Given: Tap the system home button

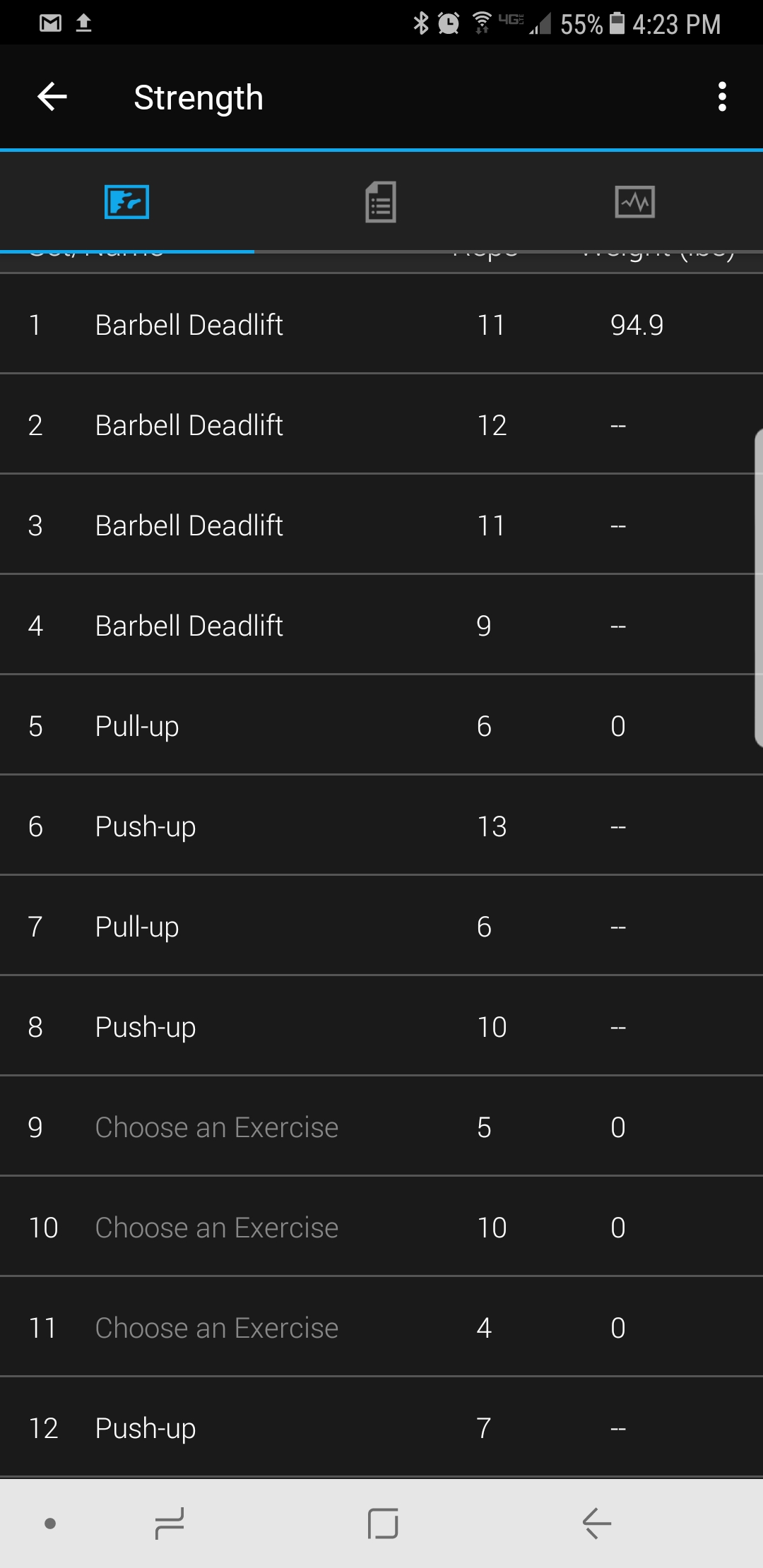Looking at the screenshot, I should tap(382, 1524).
